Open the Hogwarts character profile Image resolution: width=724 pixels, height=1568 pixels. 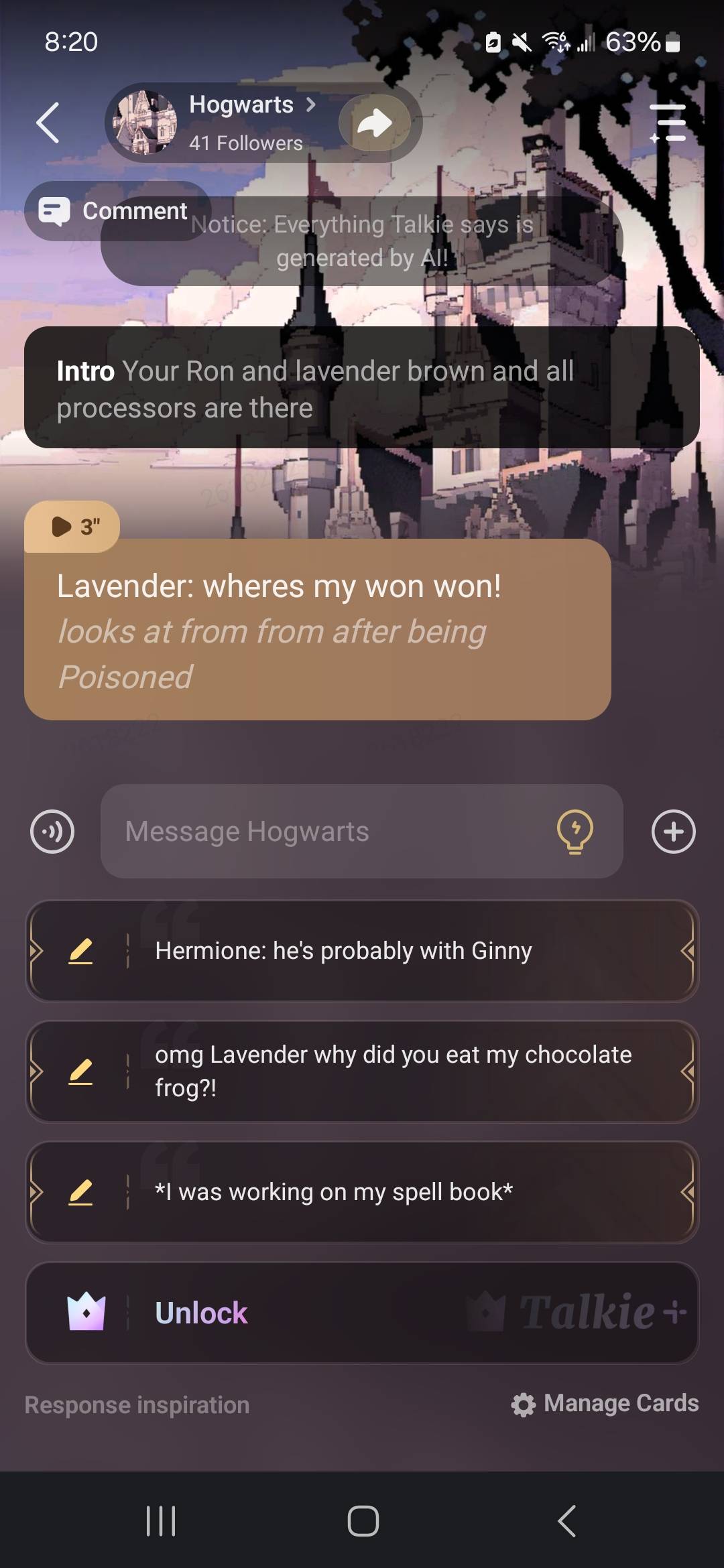pos(241,106)
